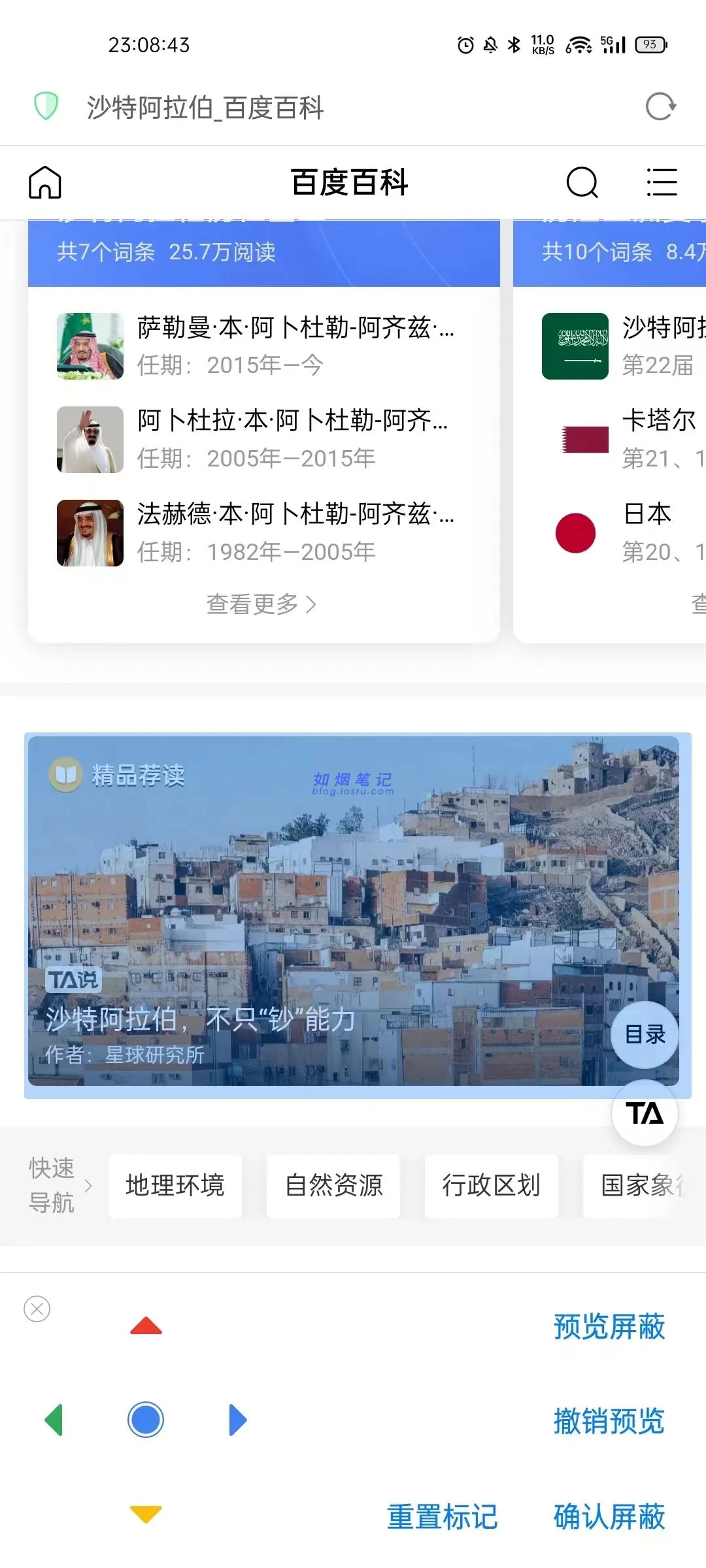Tap 确认屏蔽 to confirm blocking

point(609,1516)
